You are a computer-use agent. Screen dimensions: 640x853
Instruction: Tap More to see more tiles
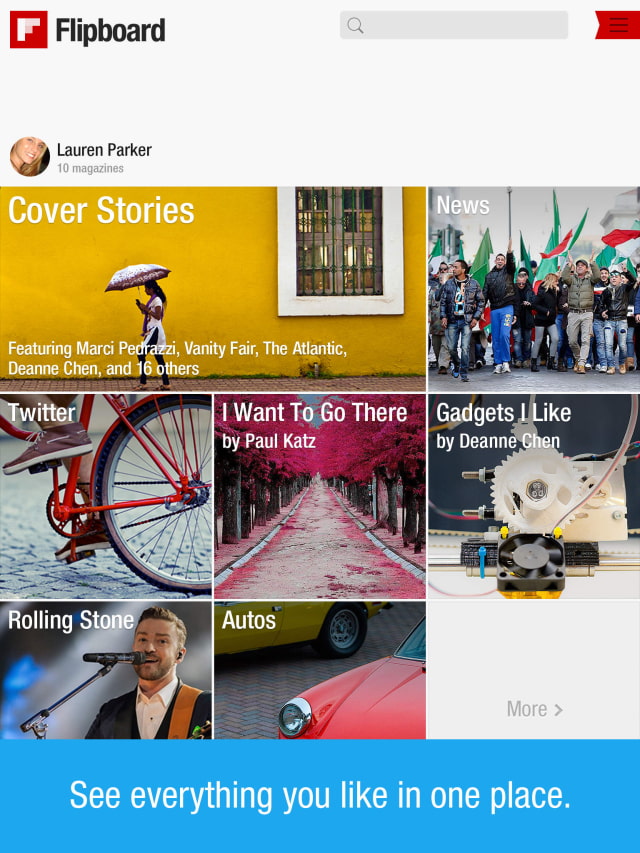[534, 709]
